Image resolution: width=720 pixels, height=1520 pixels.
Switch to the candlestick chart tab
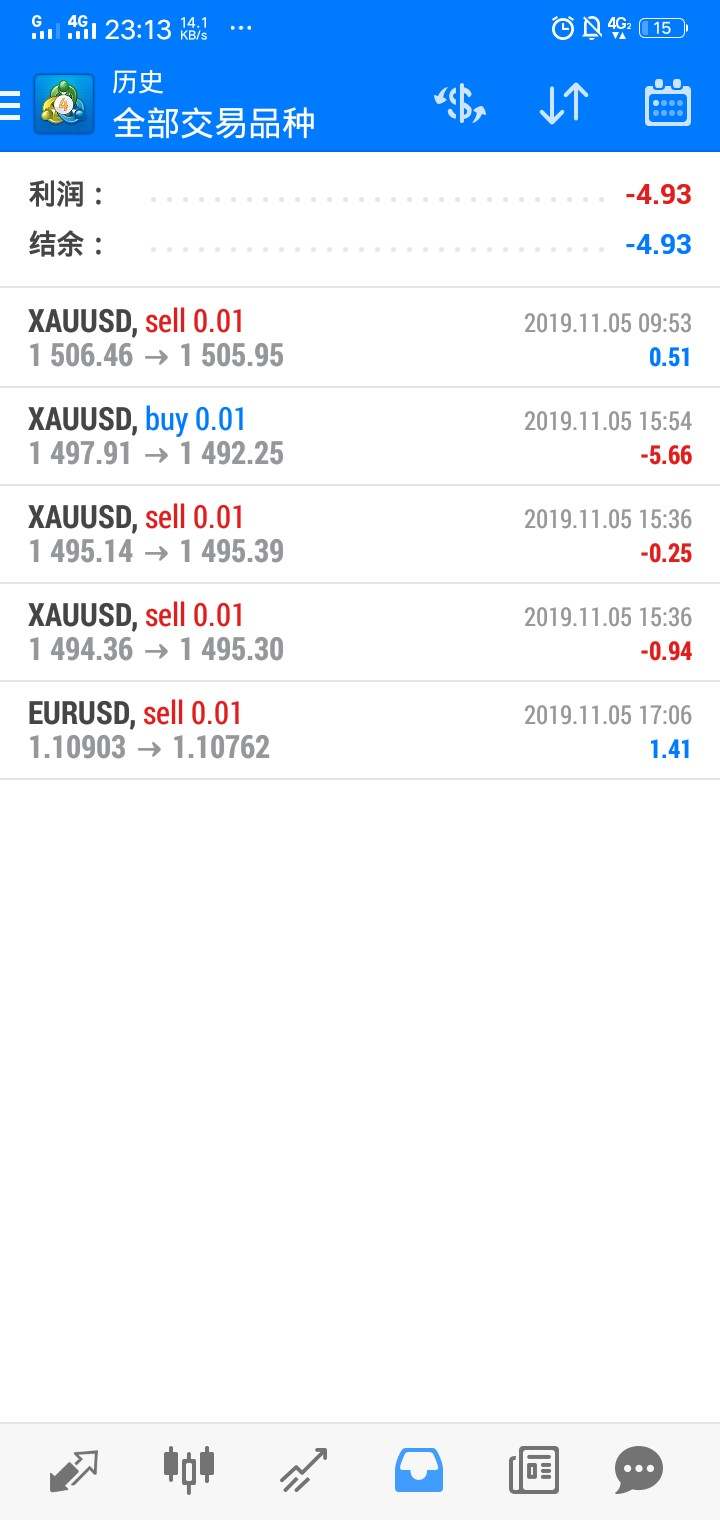188,1471
